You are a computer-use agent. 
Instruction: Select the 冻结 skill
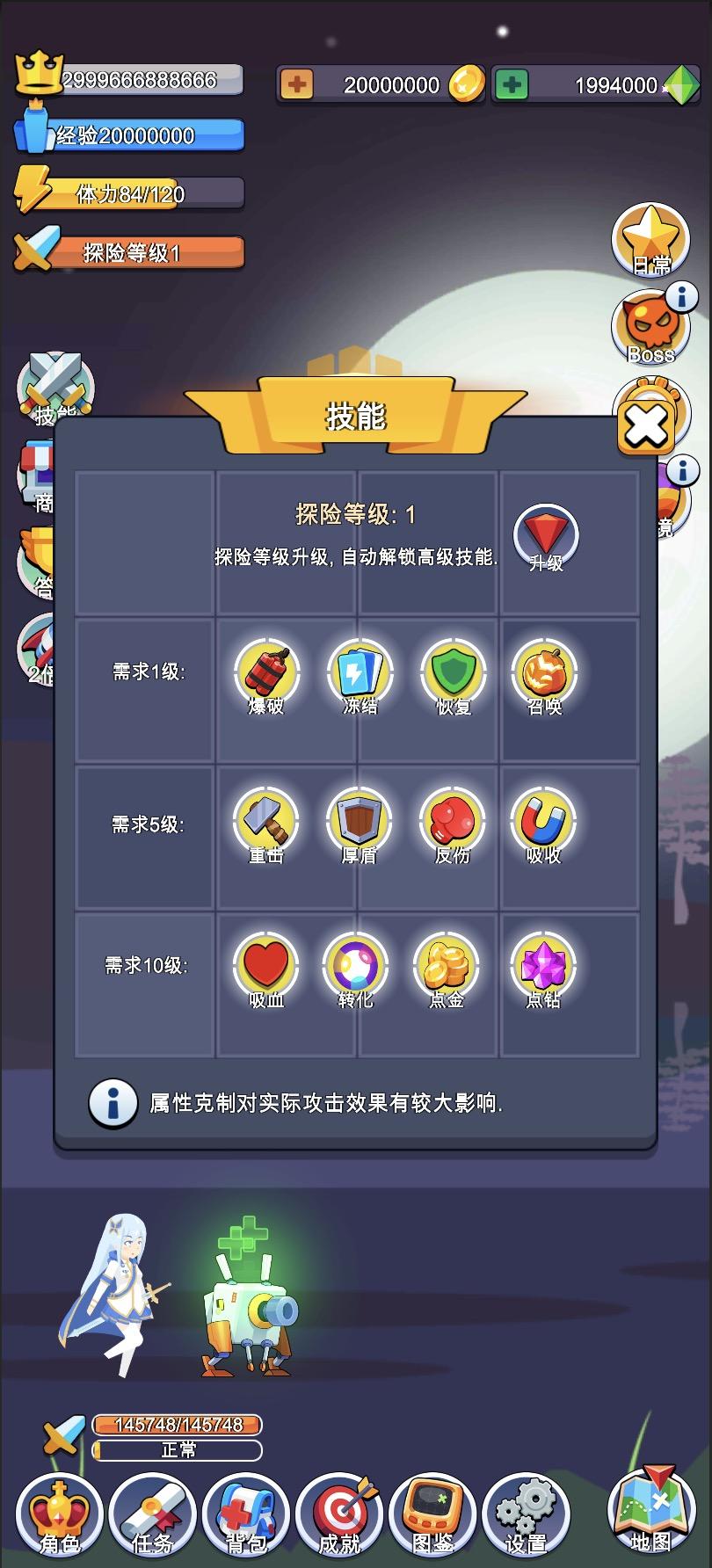pos(360,675)
